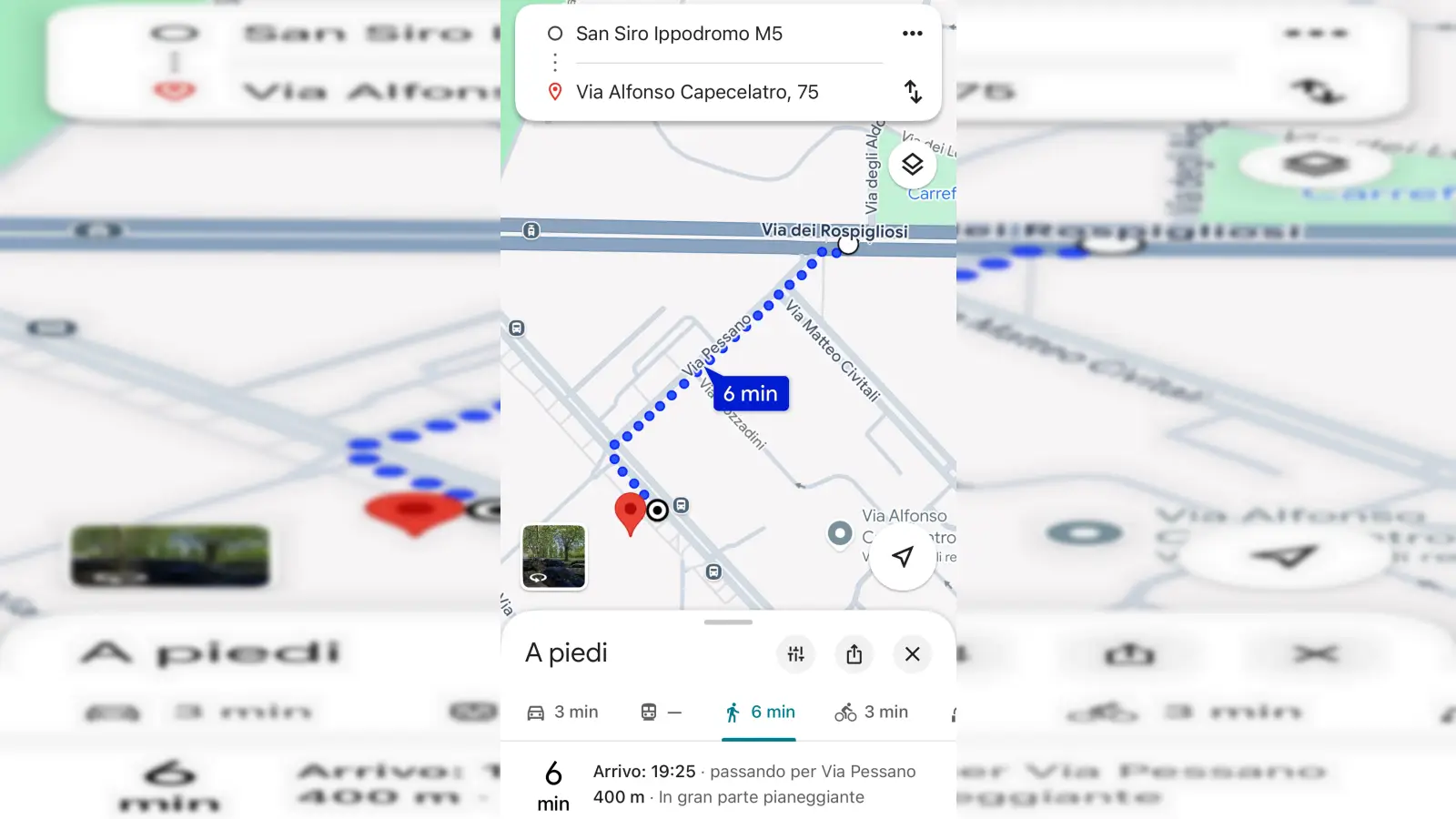Tap the 6 min route label on map
The height and width of the screenshot is (819, 1456).
coord(751,394)
